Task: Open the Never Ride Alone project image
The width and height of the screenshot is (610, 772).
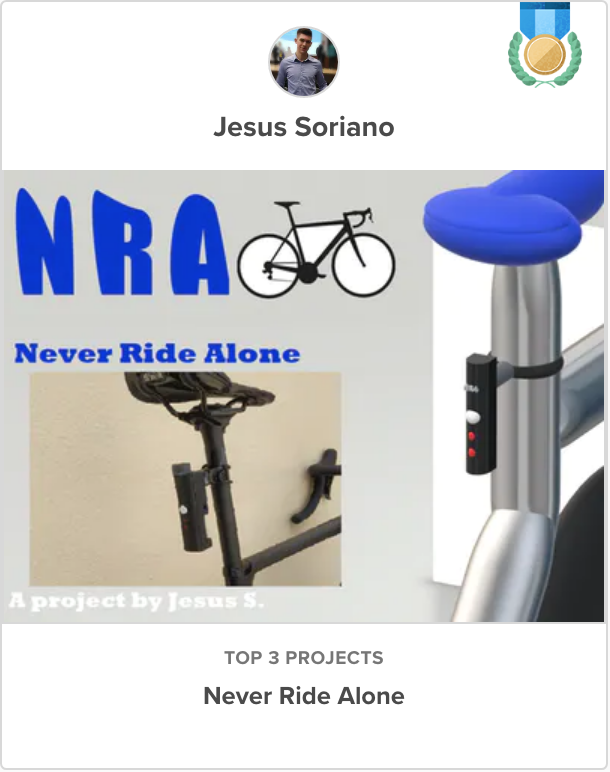Action: [304, 396]
